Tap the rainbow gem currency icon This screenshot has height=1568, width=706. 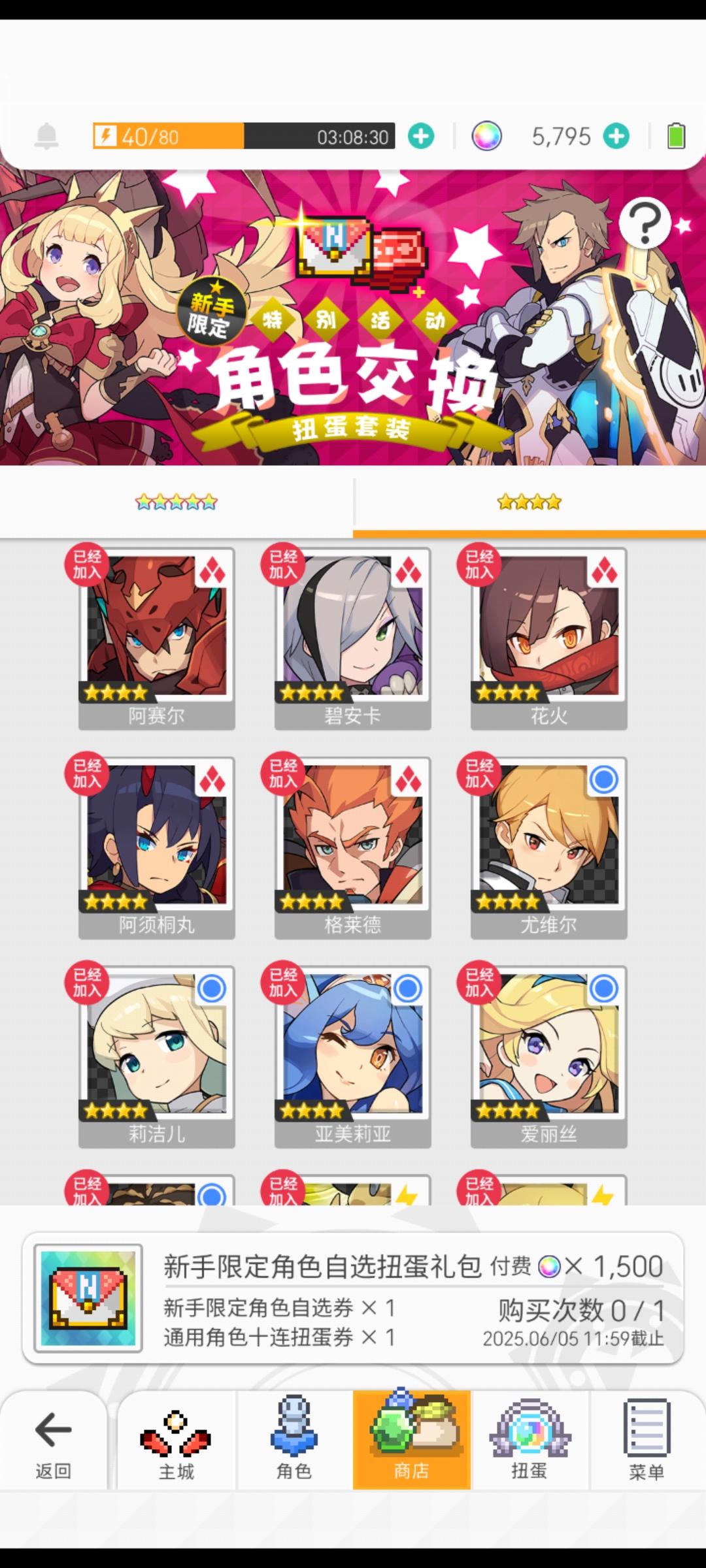point(482,137)
